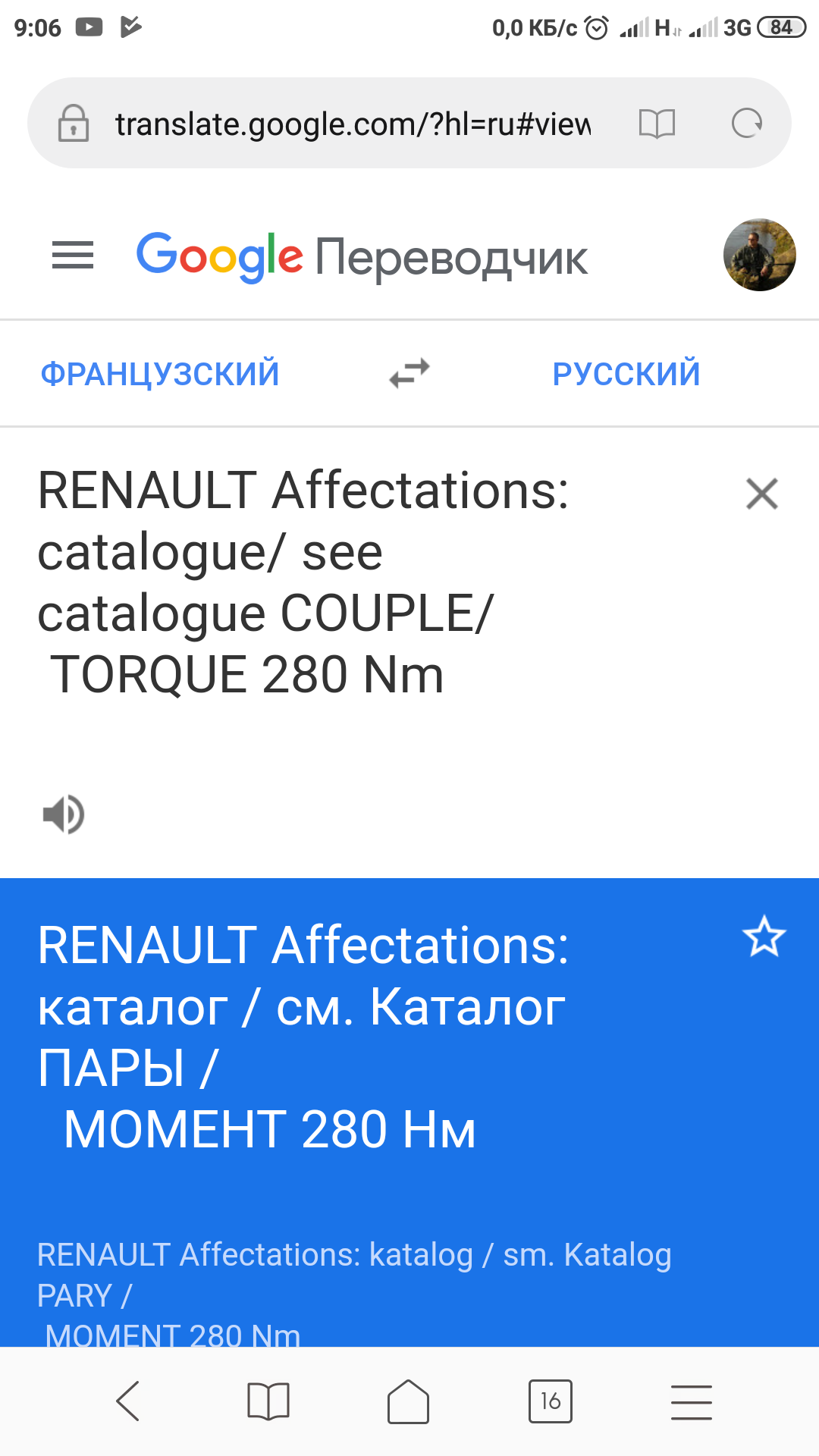Go back in the browser

pyautogui.click(x=127, y=1401)
